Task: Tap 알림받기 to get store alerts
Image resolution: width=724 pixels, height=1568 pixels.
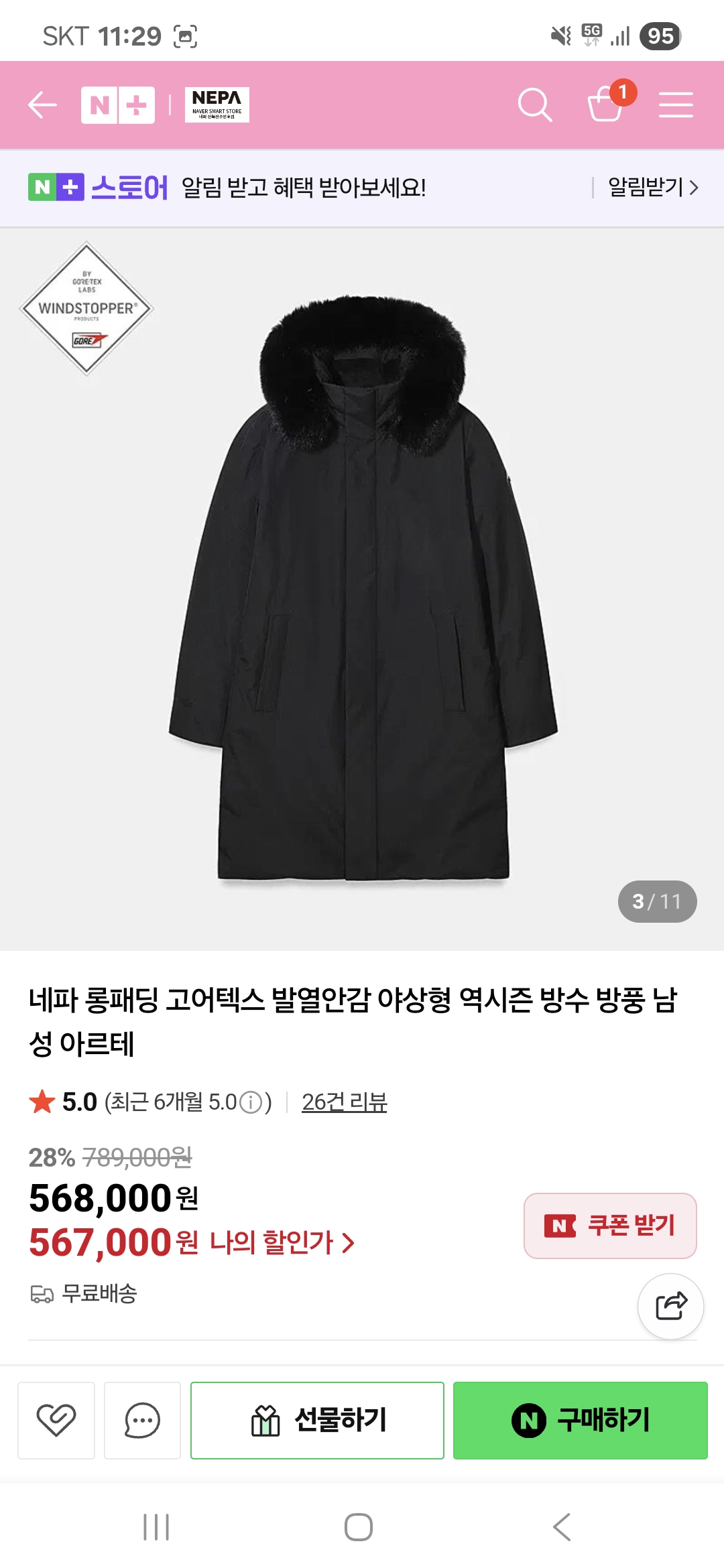Action: coord(652,188)
